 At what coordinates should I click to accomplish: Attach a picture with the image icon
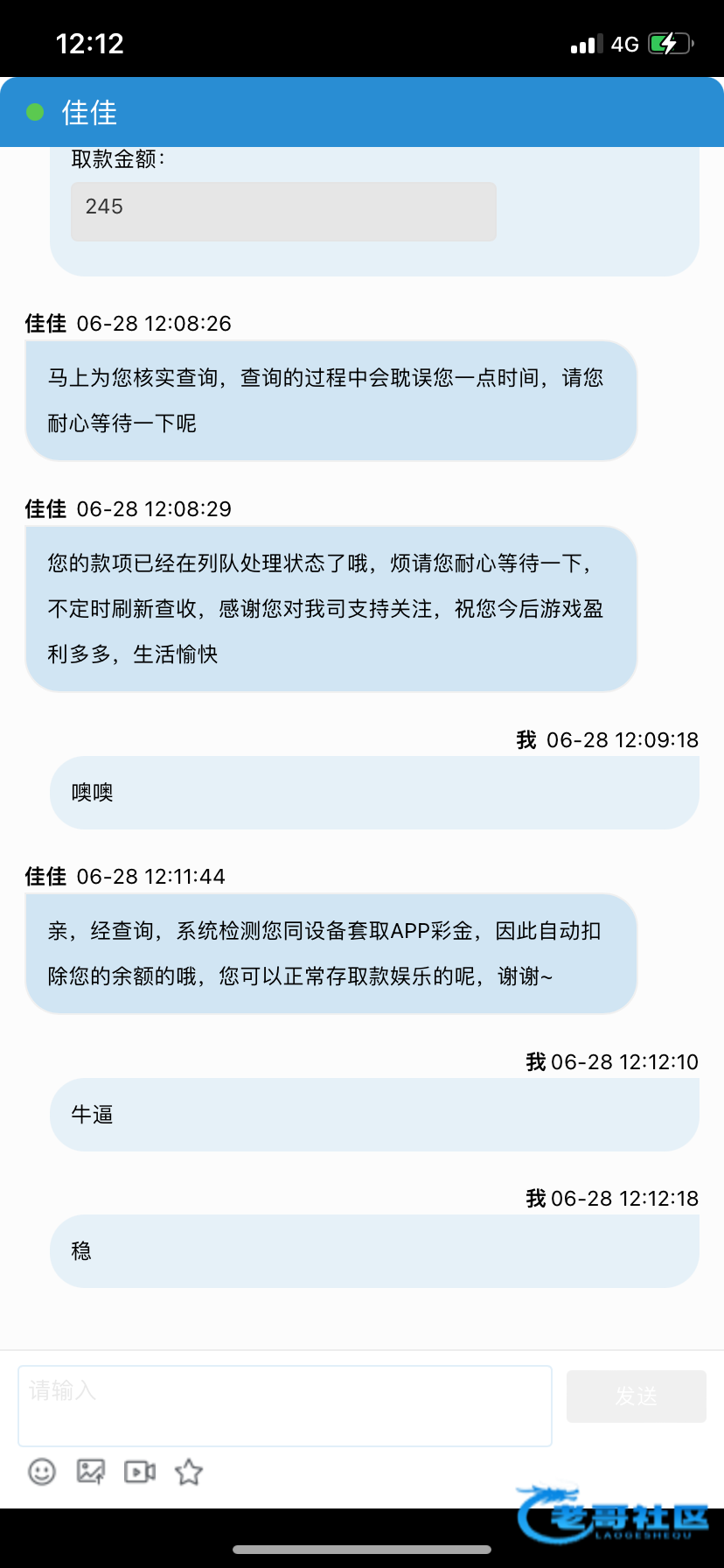tap(91, 1472)
